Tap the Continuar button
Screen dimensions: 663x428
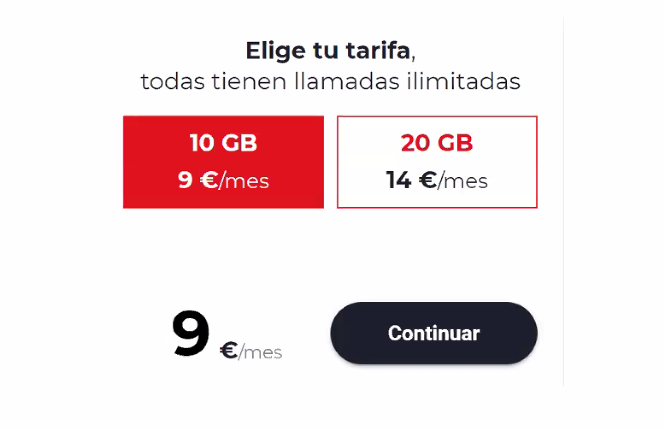[433, 333]
